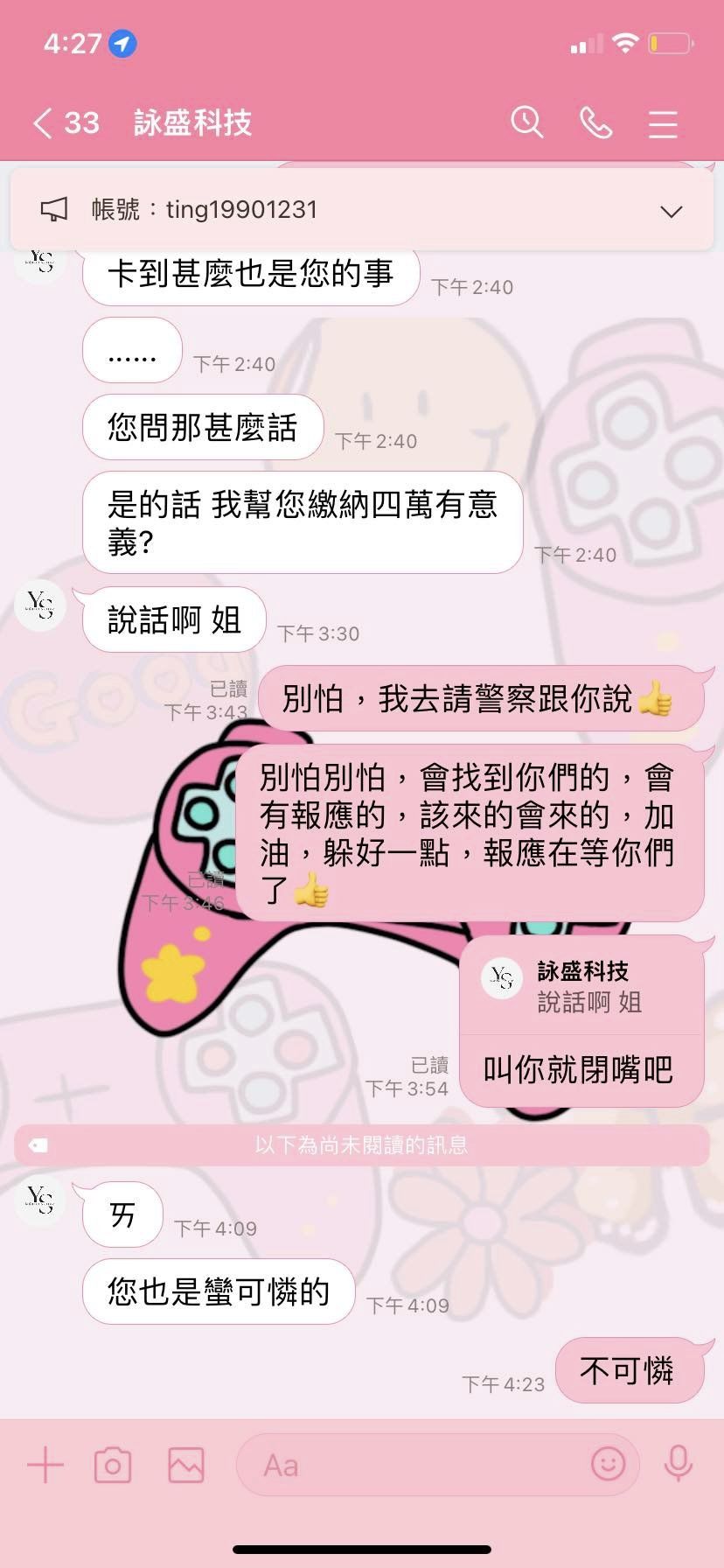Open the camera to take a photo
The width and height of the screenshot is (724, 1568).
tap(113, 1465)
